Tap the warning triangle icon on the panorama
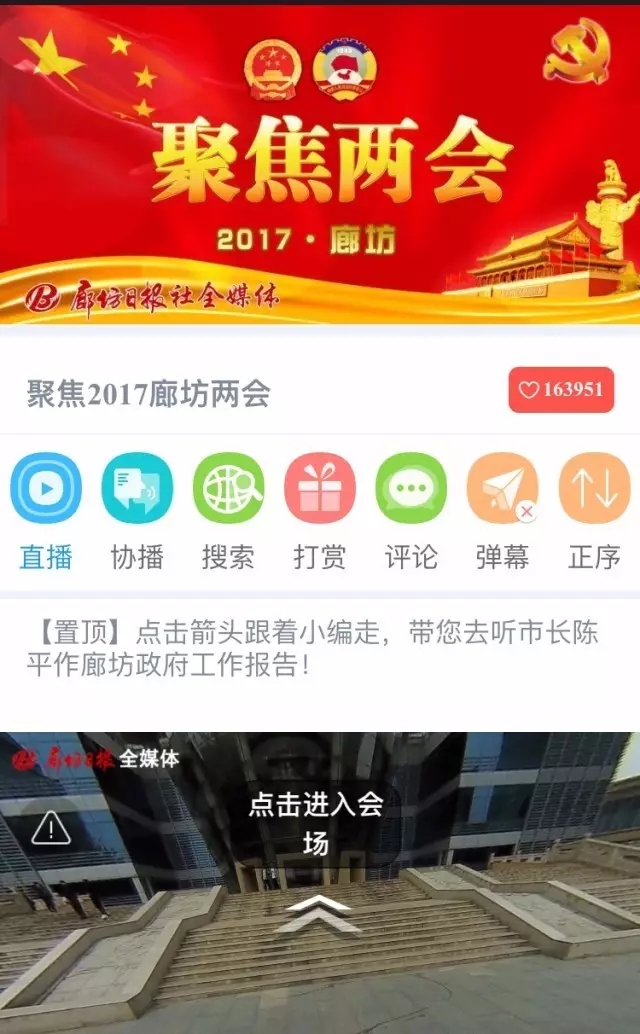The image size is (640, 1034). point(51,828)
